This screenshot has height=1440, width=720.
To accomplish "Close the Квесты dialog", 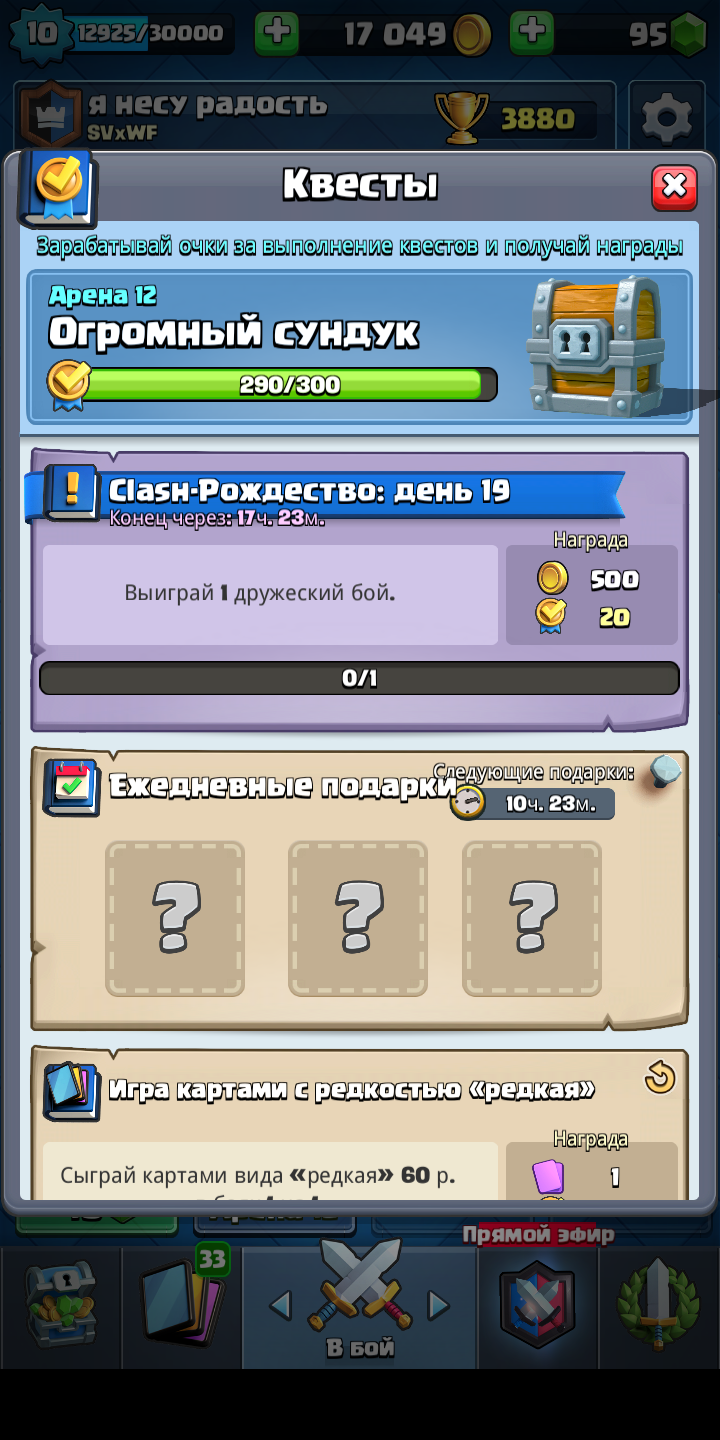I will [674, 187].
